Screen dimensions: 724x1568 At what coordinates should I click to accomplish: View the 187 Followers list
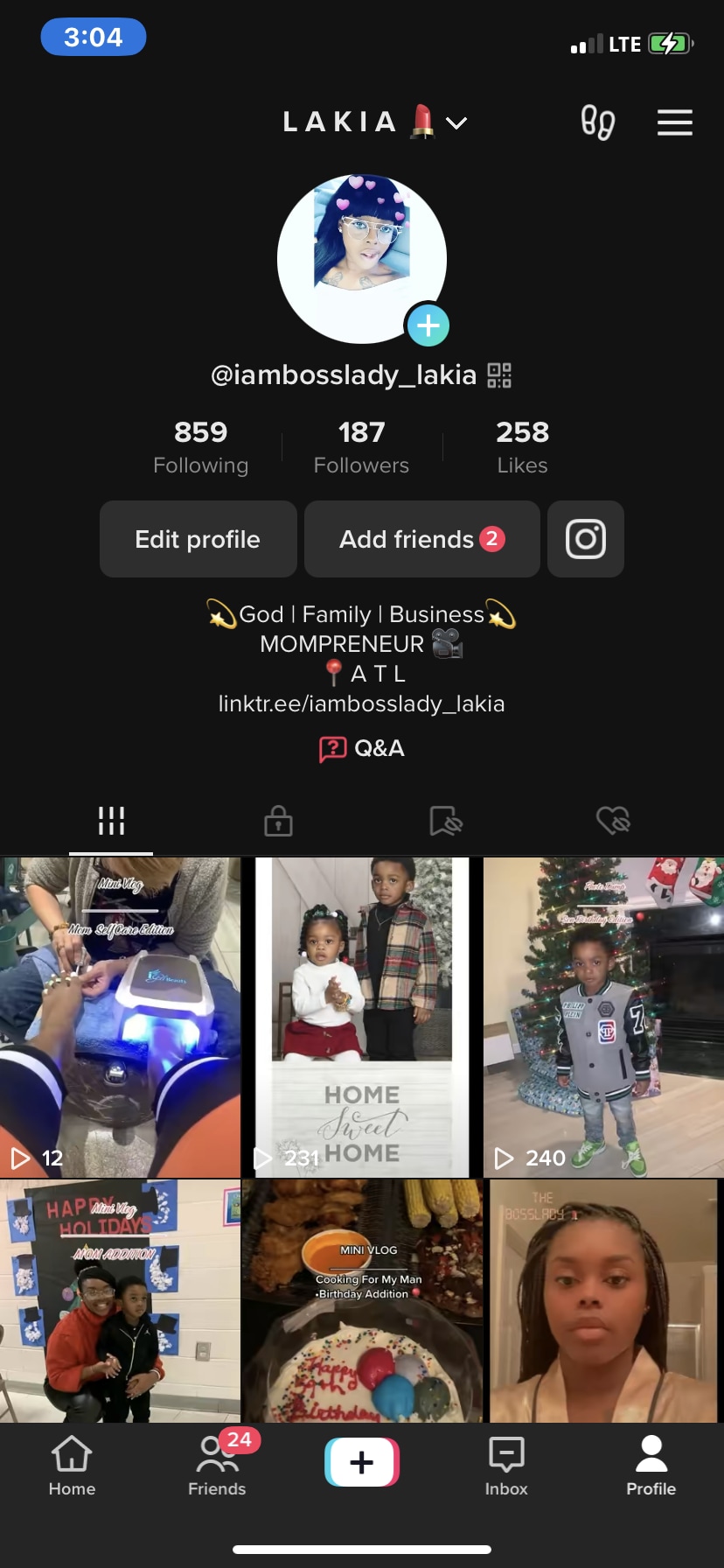pos(361,446)
